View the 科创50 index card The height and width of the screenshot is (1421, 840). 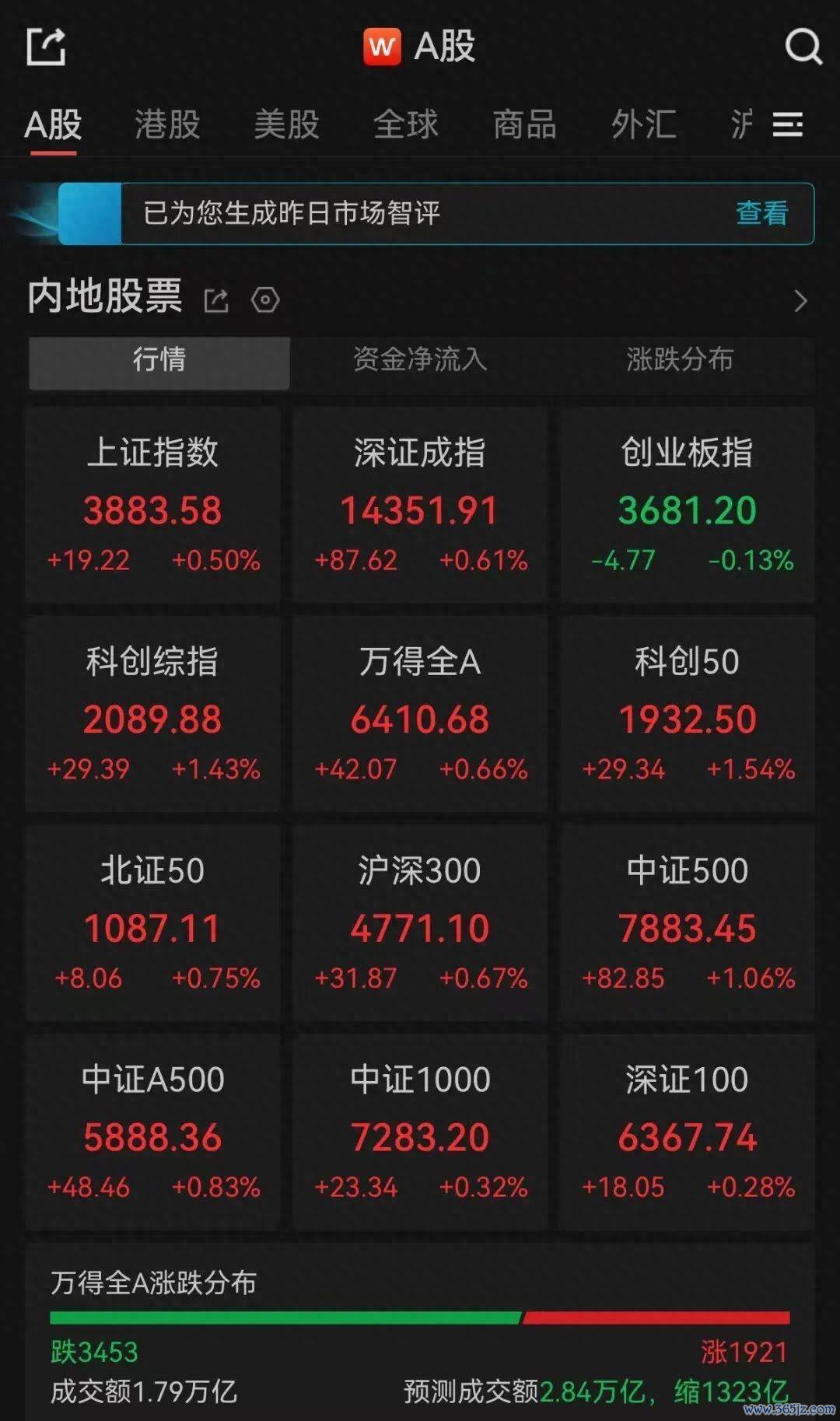click(687, 713)
